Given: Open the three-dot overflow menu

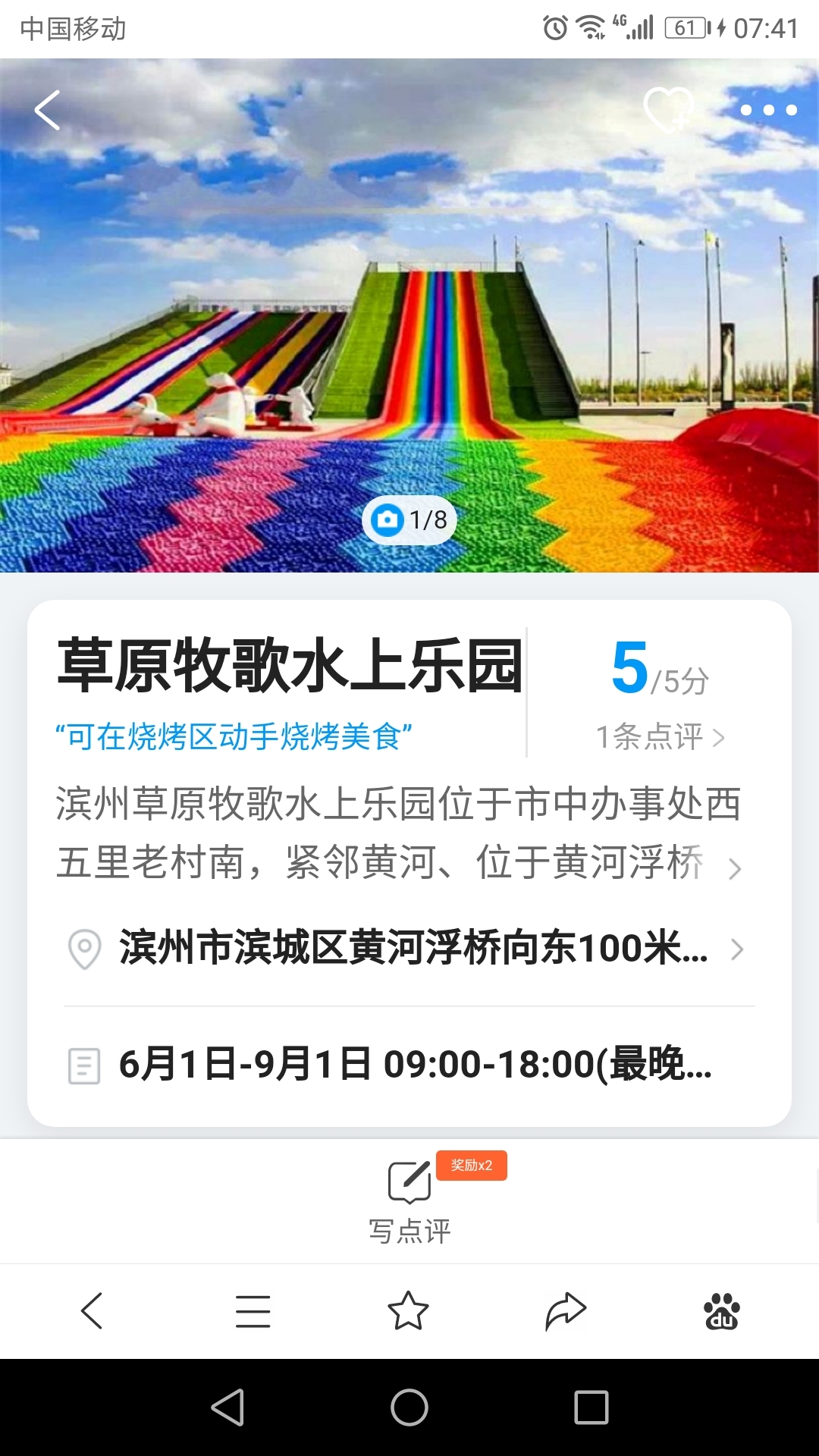Looking at the screenshot, I should 768,111.
